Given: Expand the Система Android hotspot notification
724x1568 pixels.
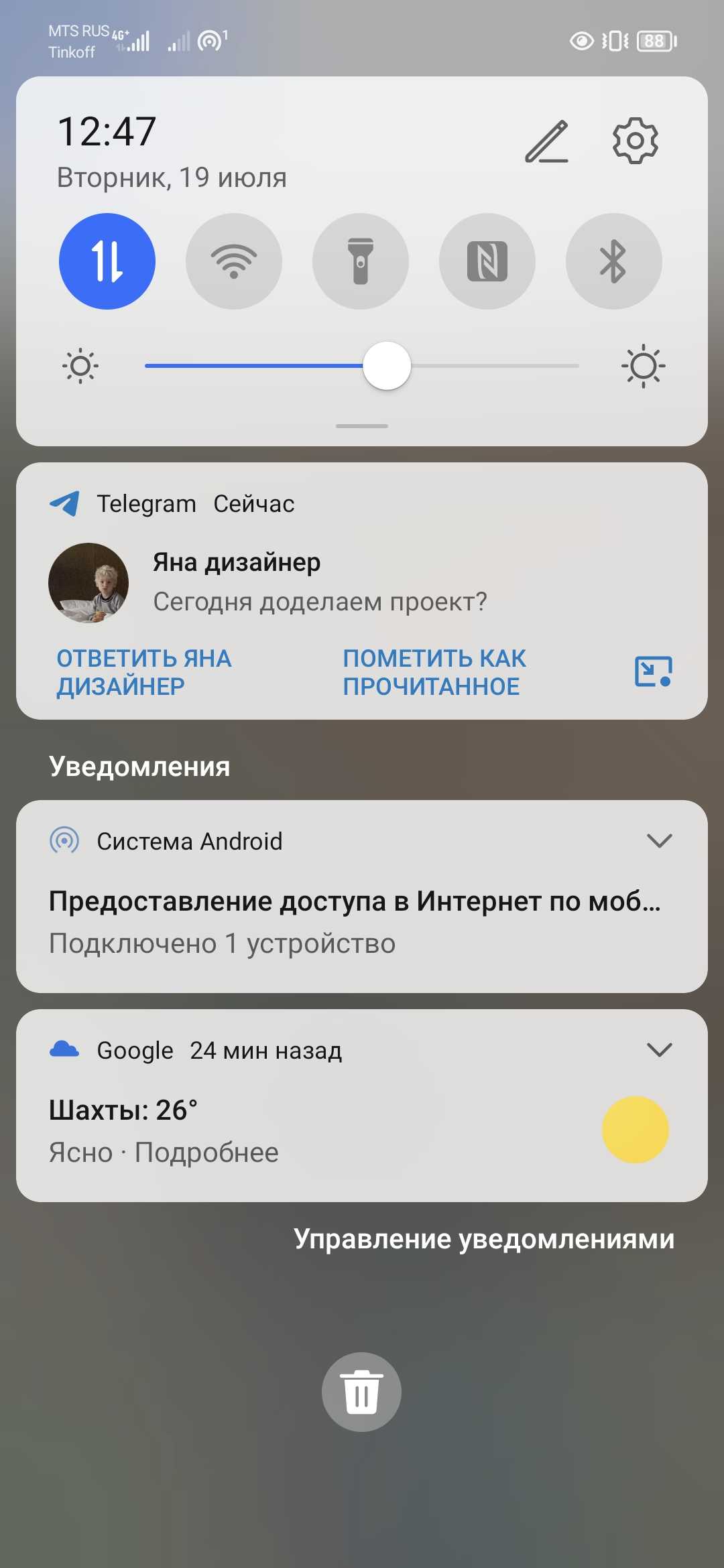Looking at the screenshot, I should (659, 841).
